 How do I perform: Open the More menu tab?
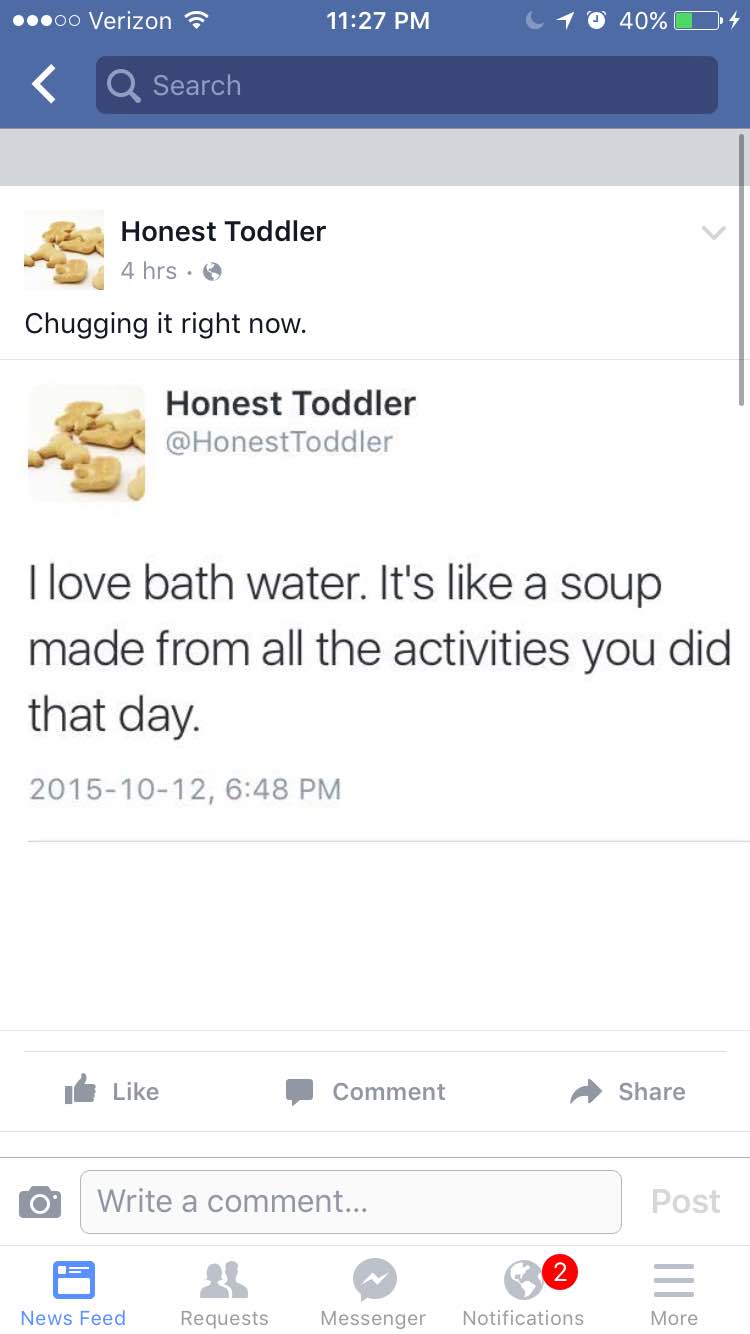pyautogui.click(x=674, y=1292)
